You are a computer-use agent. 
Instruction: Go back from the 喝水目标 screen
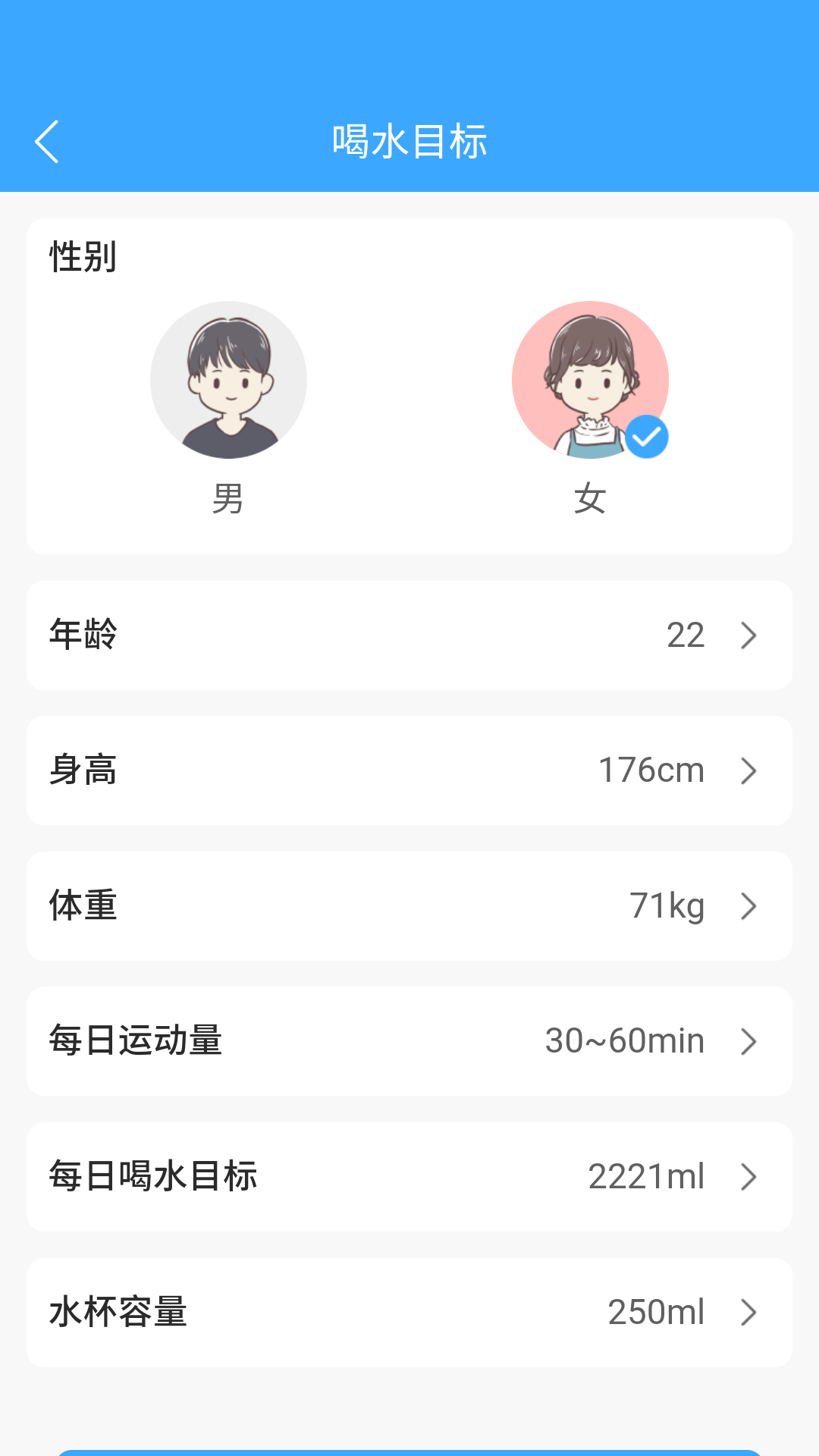tap(47, 142)
